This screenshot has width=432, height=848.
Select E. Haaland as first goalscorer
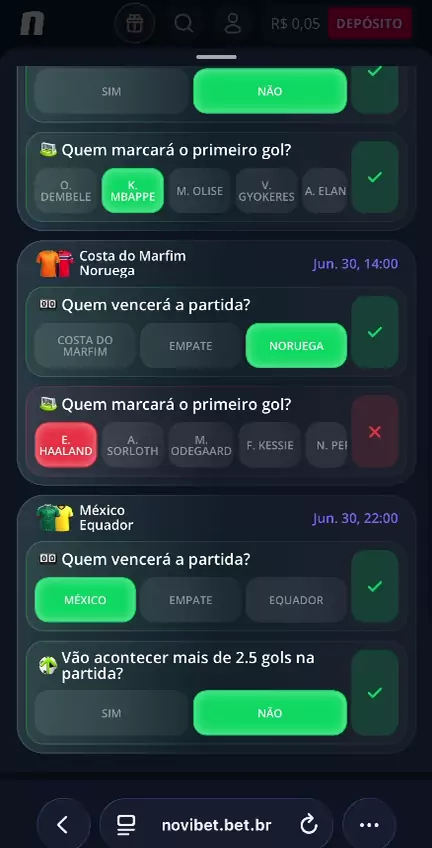66,445
